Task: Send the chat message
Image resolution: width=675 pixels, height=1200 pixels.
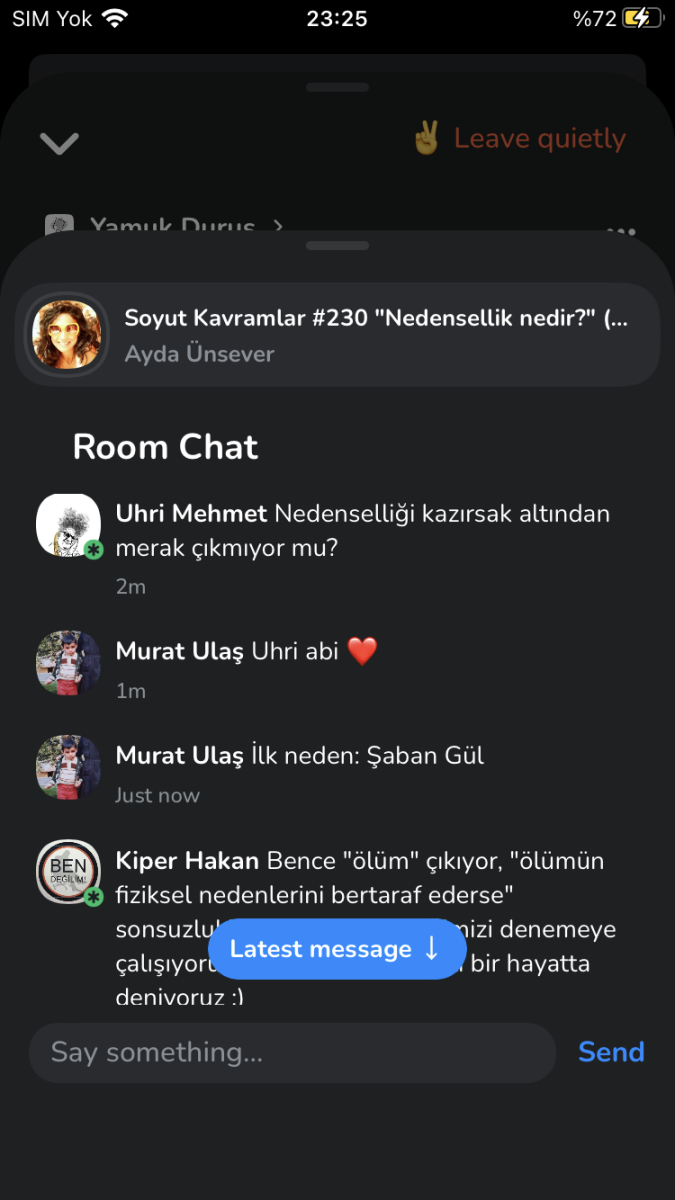Action: click(x=611, y=1052)
